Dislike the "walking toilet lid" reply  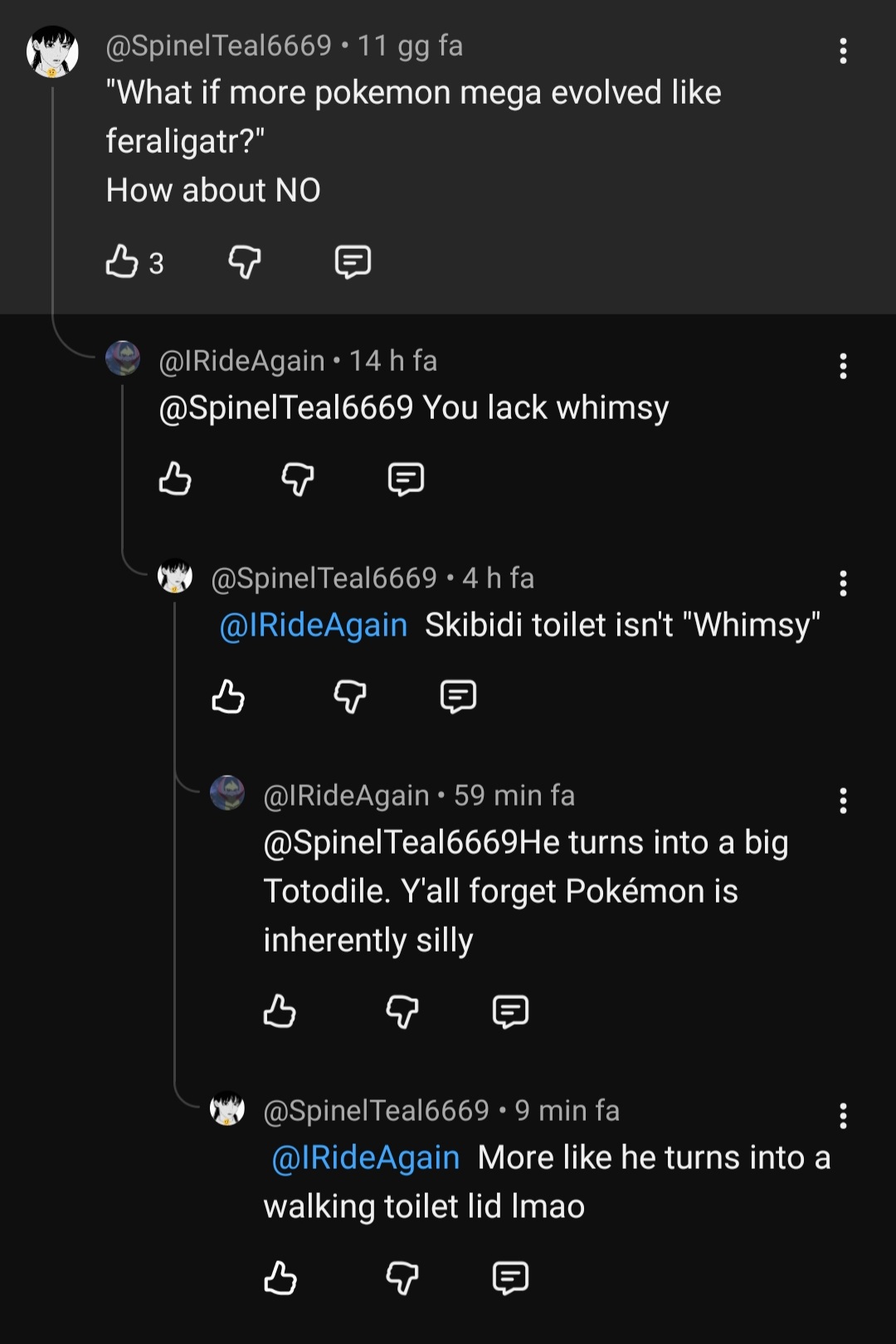pyautogui.click(x=402, y=1278)
